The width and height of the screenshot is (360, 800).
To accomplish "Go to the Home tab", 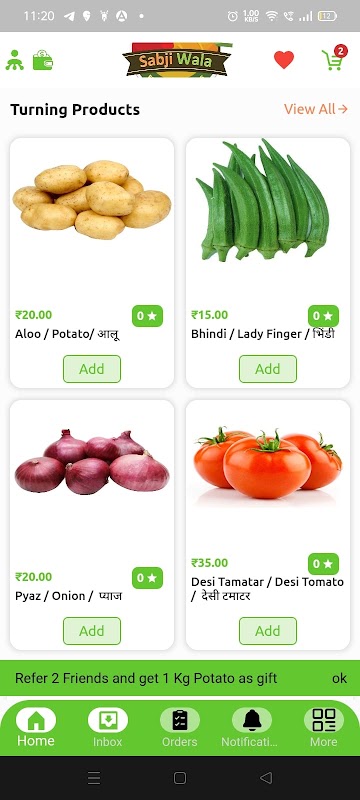I will click(x=36, y=728).
